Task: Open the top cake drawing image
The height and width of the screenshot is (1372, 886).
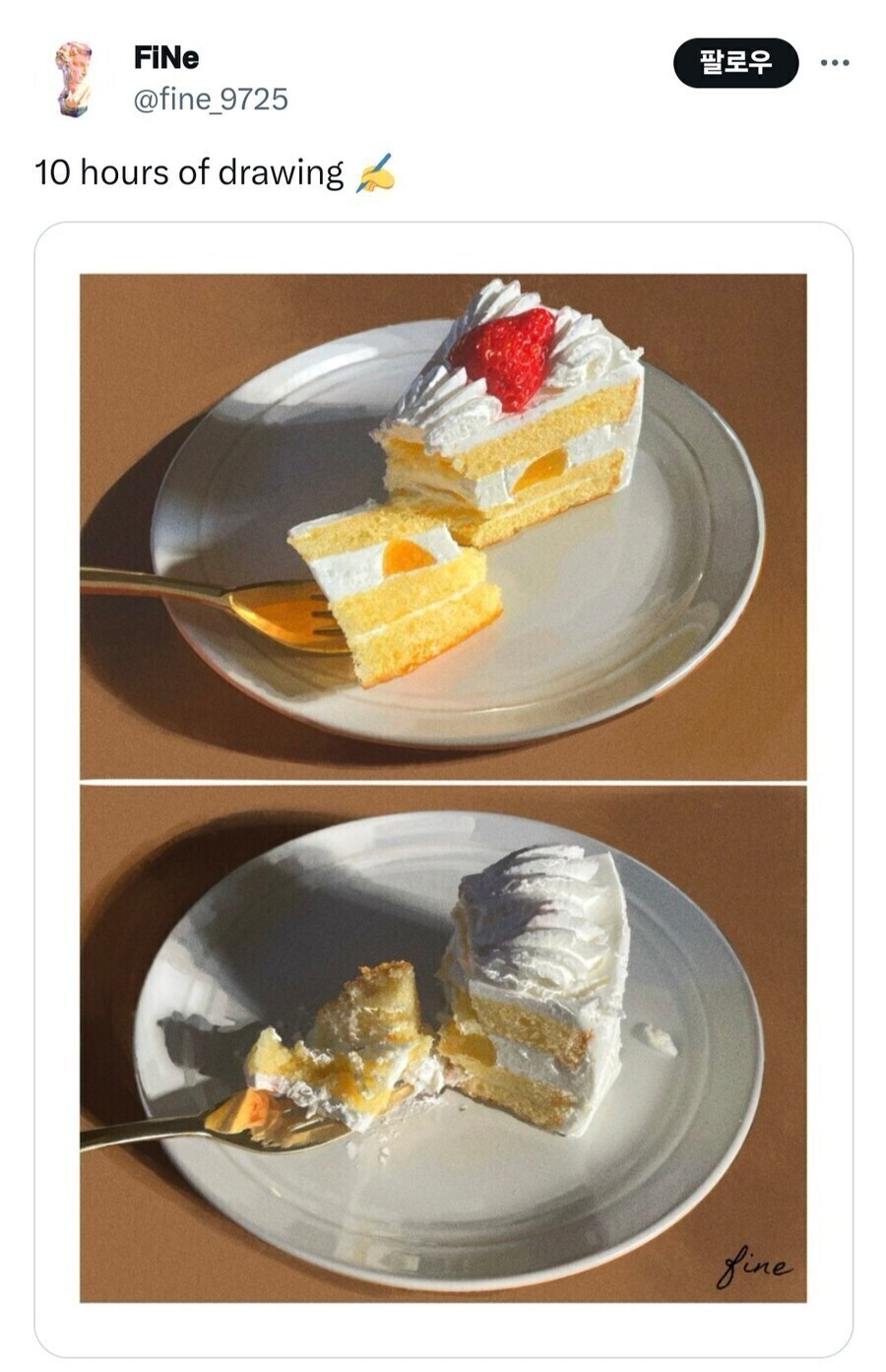Action: pyautogui.click(x=443, y=526)
